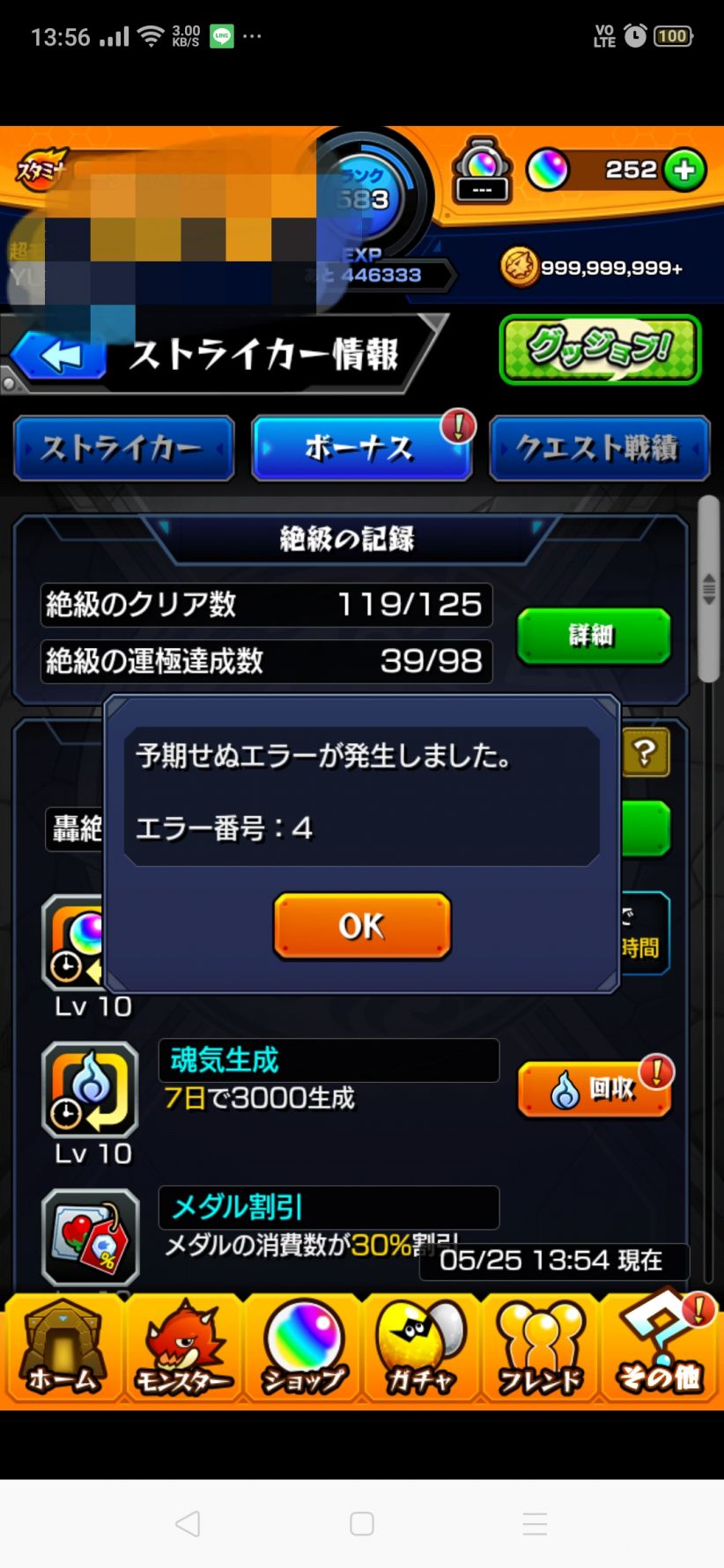Tap the system home button
Viewport: 724px width, 1568px height.
pos(362,1524)
